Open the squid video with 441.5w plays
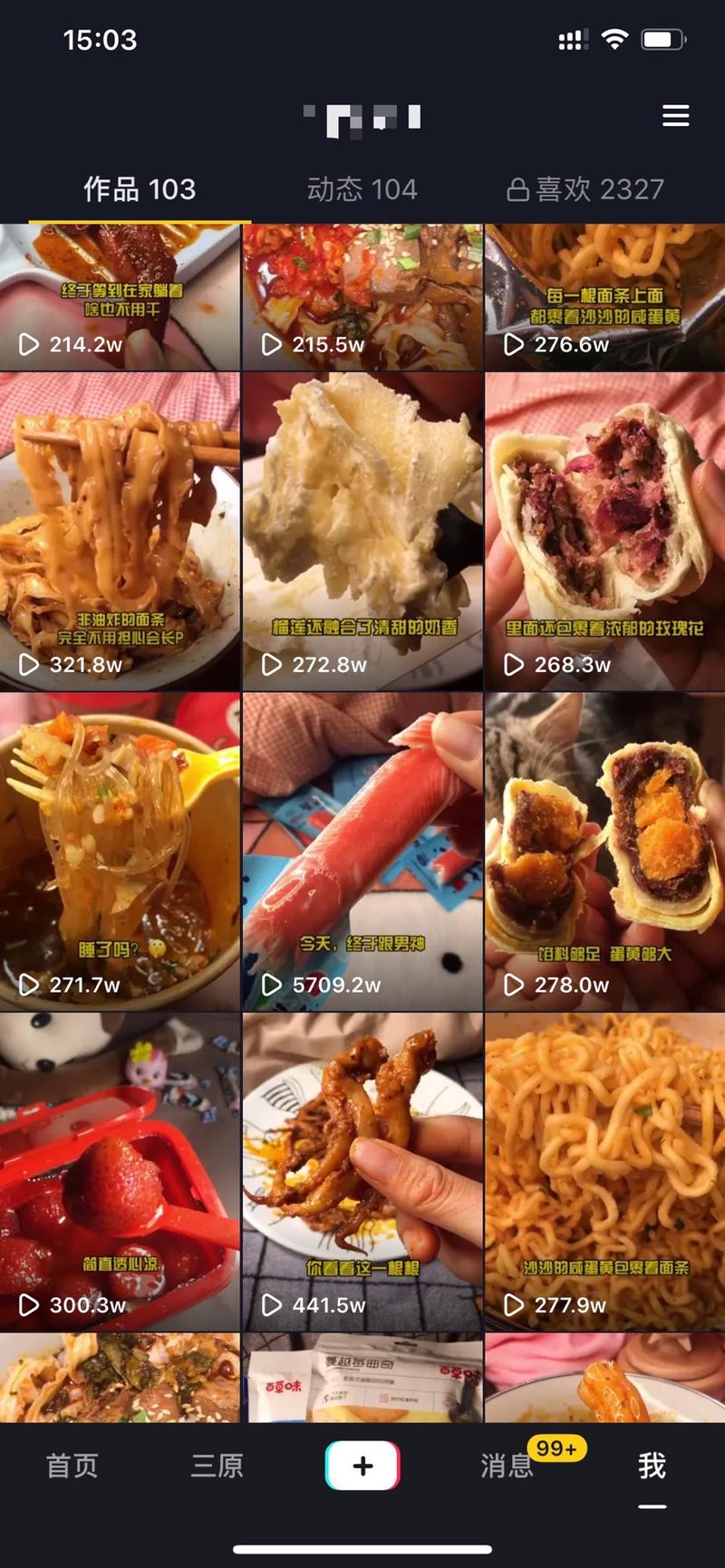This screenshot has width=725, height=1568. (362, 1171)
